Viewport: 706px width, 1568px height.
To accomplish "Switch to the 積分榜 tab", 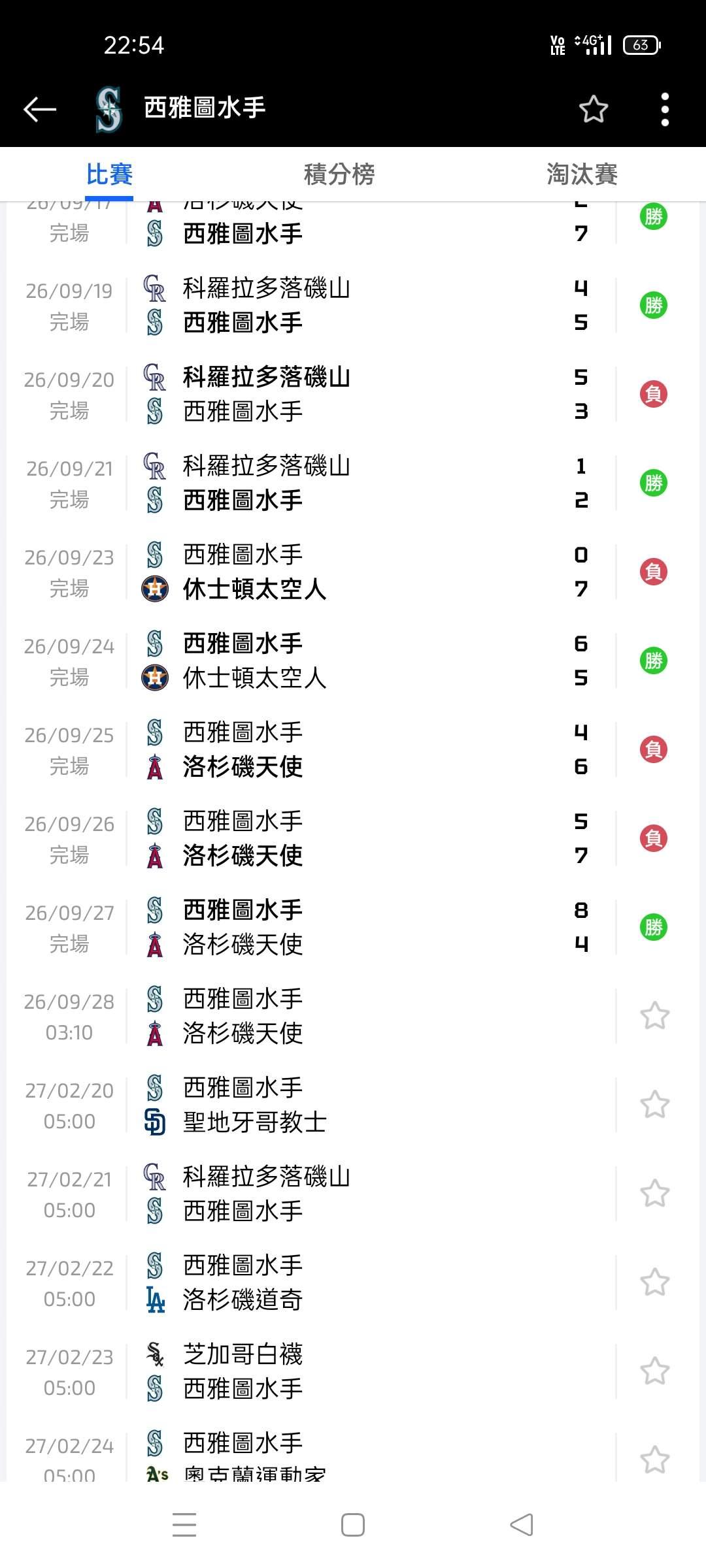I will (339, 174).
